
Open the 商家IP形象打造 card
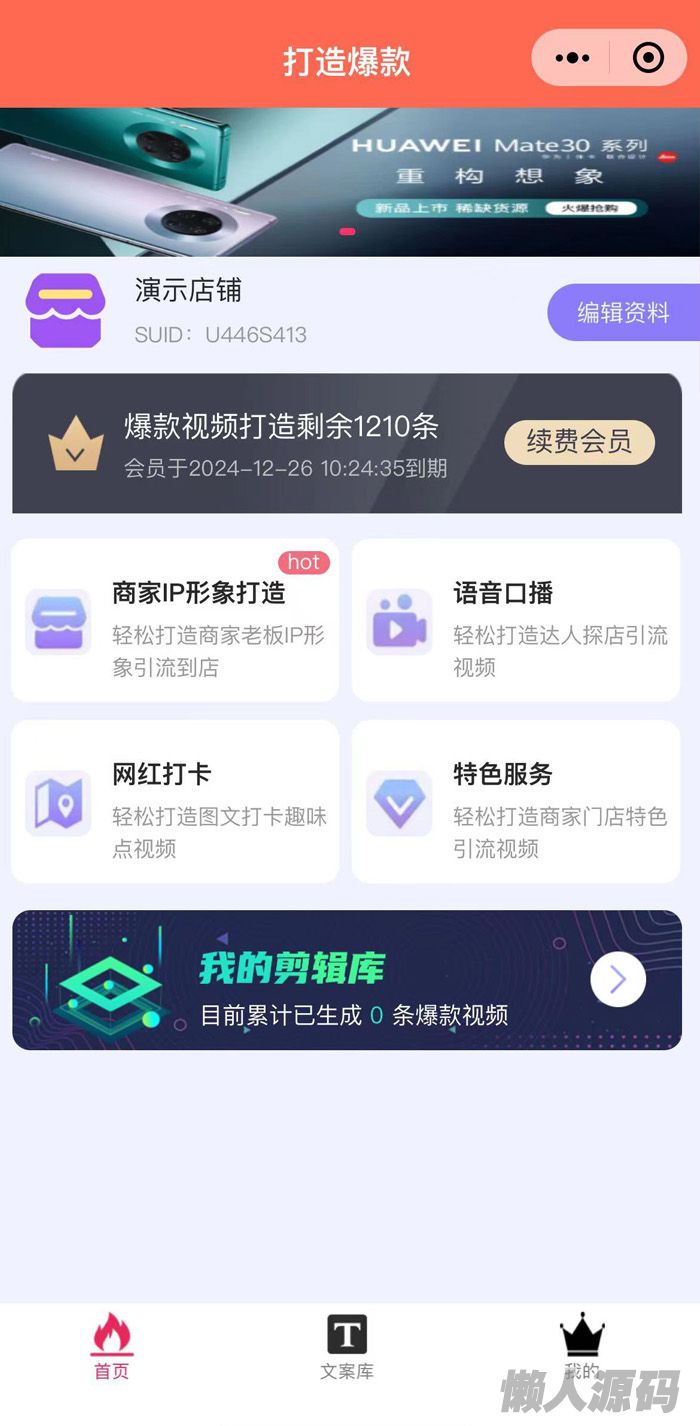coord(175,621)
